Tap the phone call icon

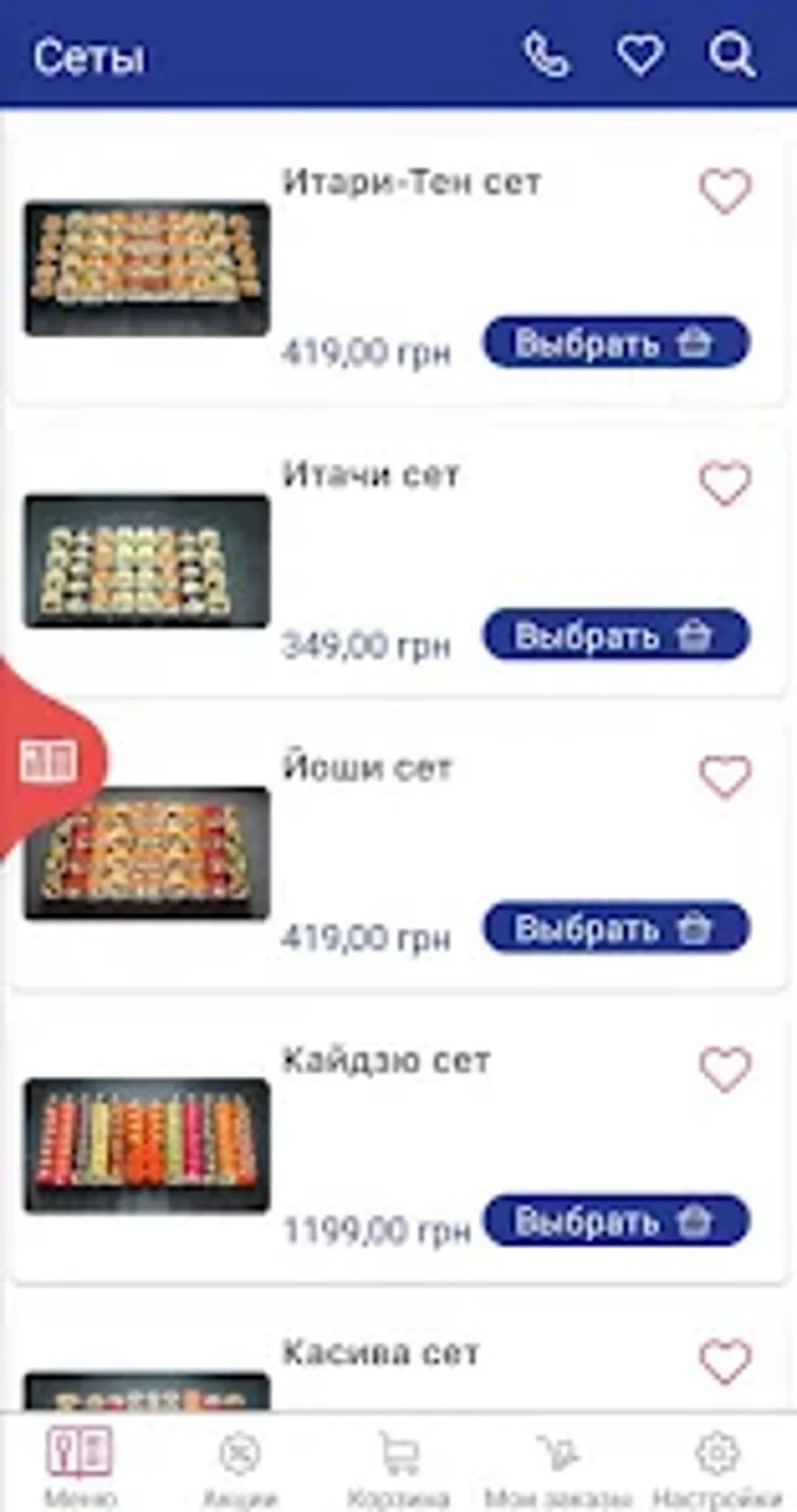pyautogui.click(x=546, y=55)
